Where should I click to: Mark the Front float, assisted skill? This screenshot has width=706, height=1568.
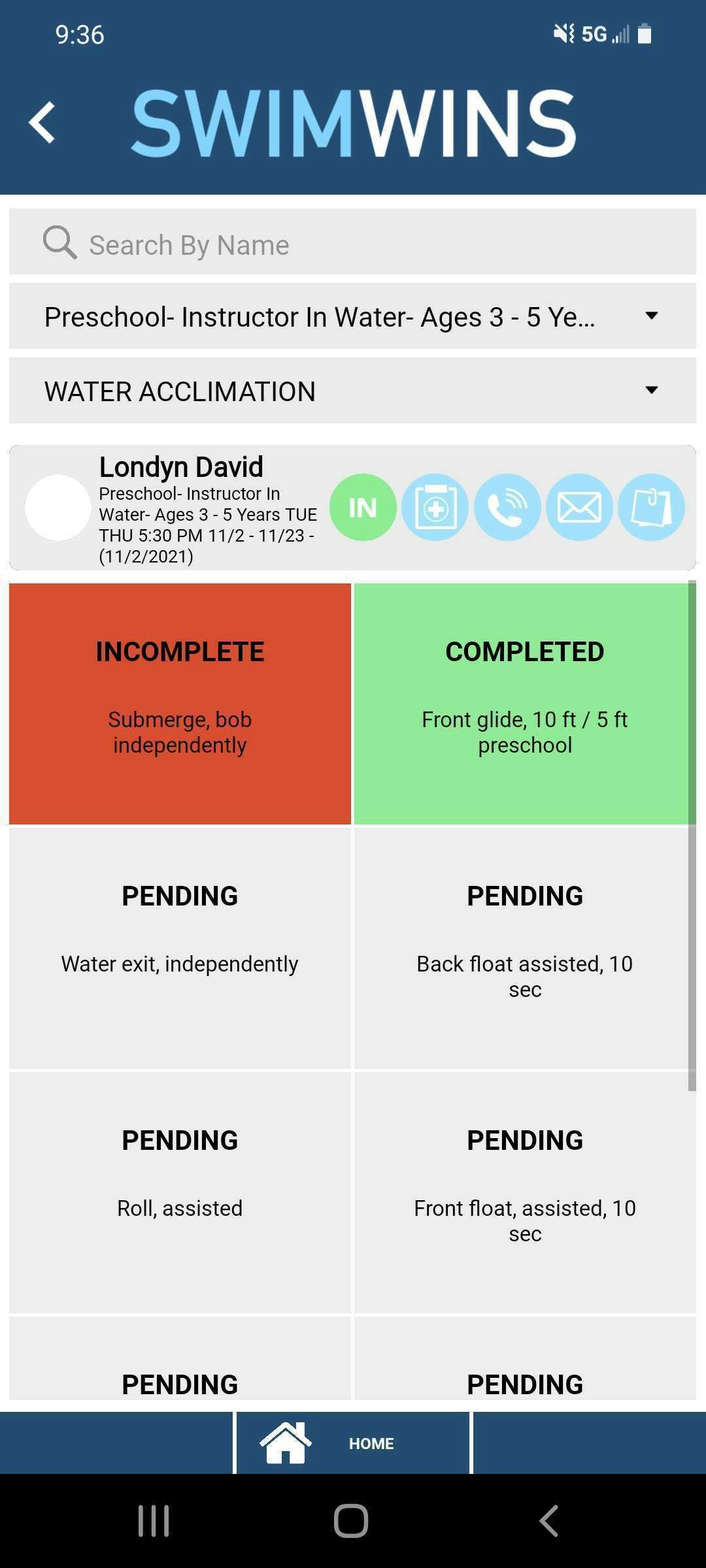pos(524,1192)
